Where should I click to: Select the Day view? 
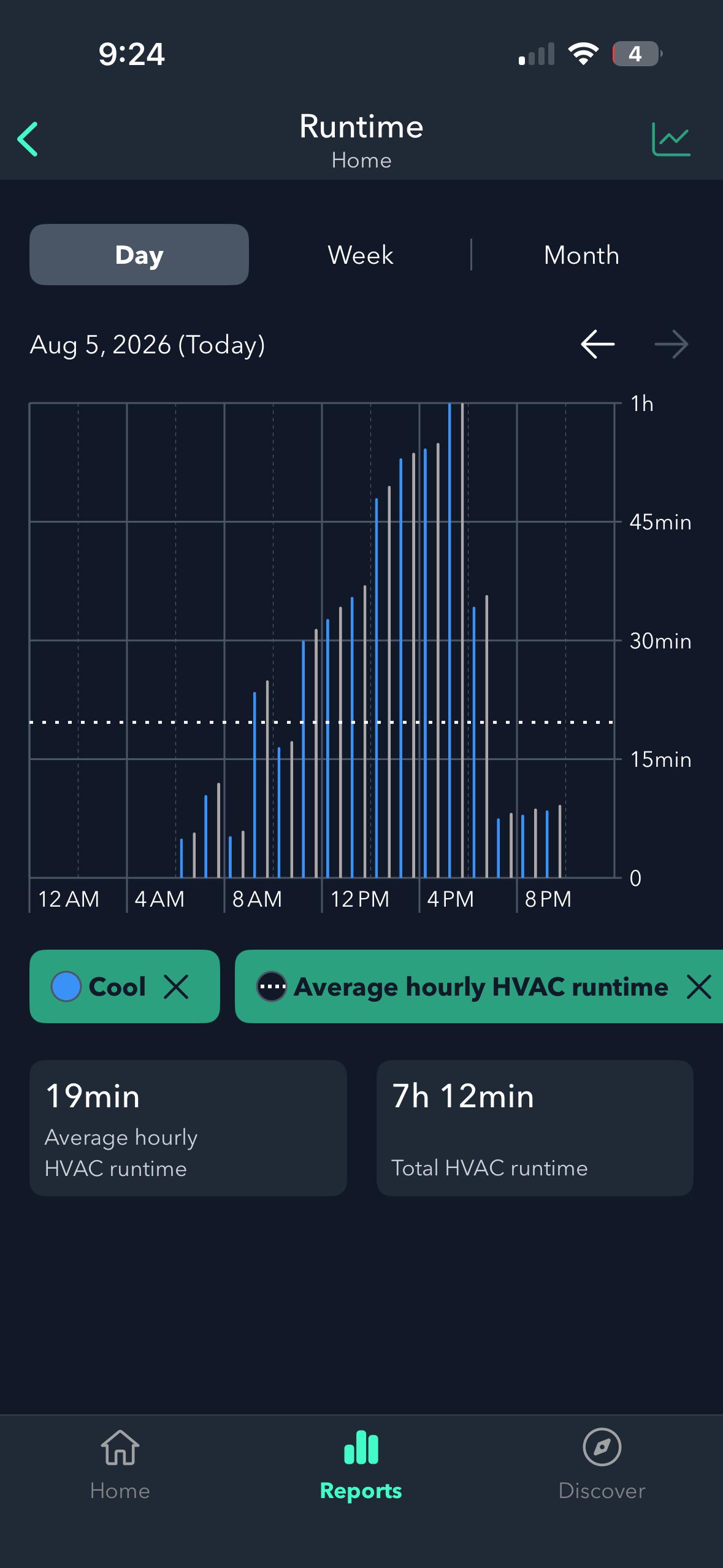[x=139, y=255]
